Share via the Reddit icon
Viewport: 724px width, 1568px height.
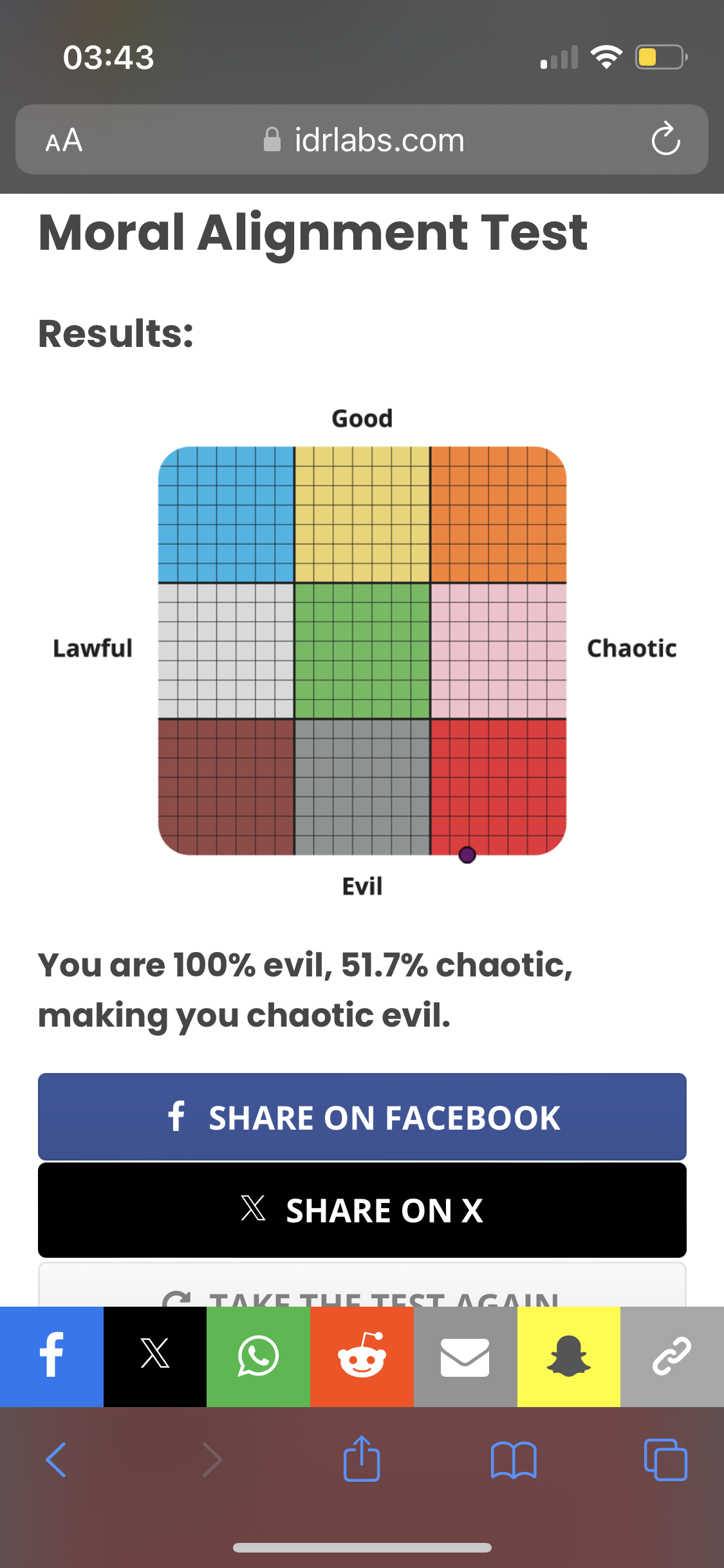[362, 1356]
